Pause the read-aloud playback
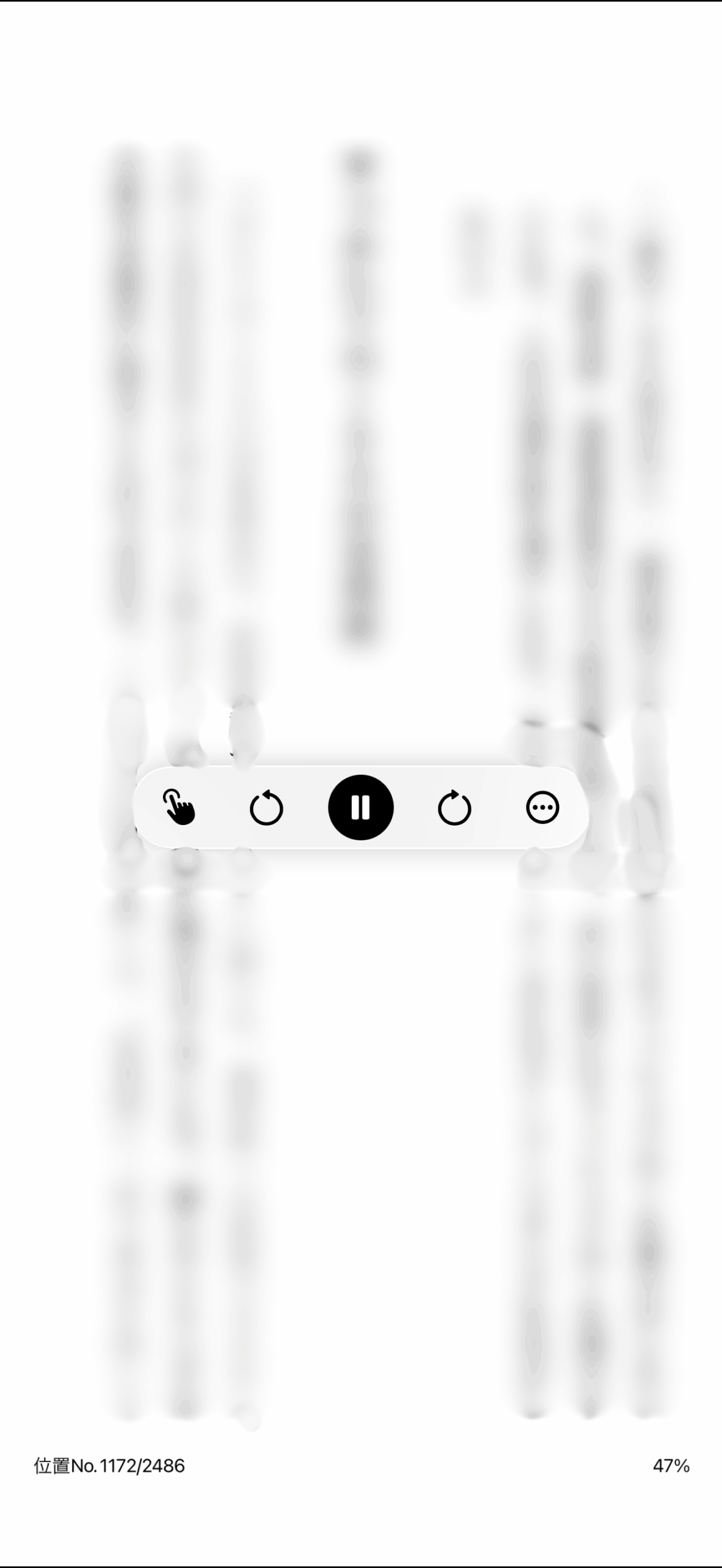722x1568 pixels. [x=361, y=807]
